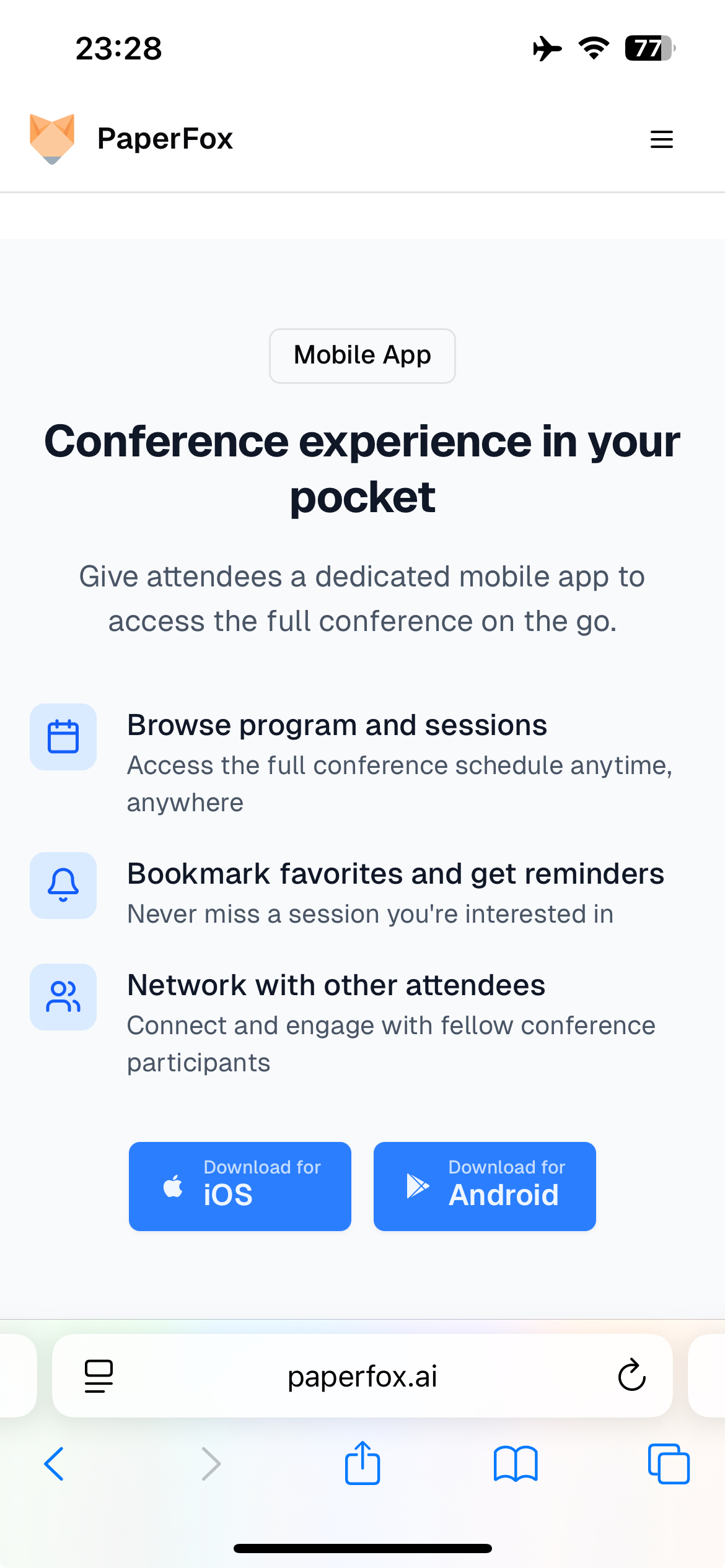Download the app for Android
The height and width of the screenshot is (1568, 725).
[x=485, y=1186]
